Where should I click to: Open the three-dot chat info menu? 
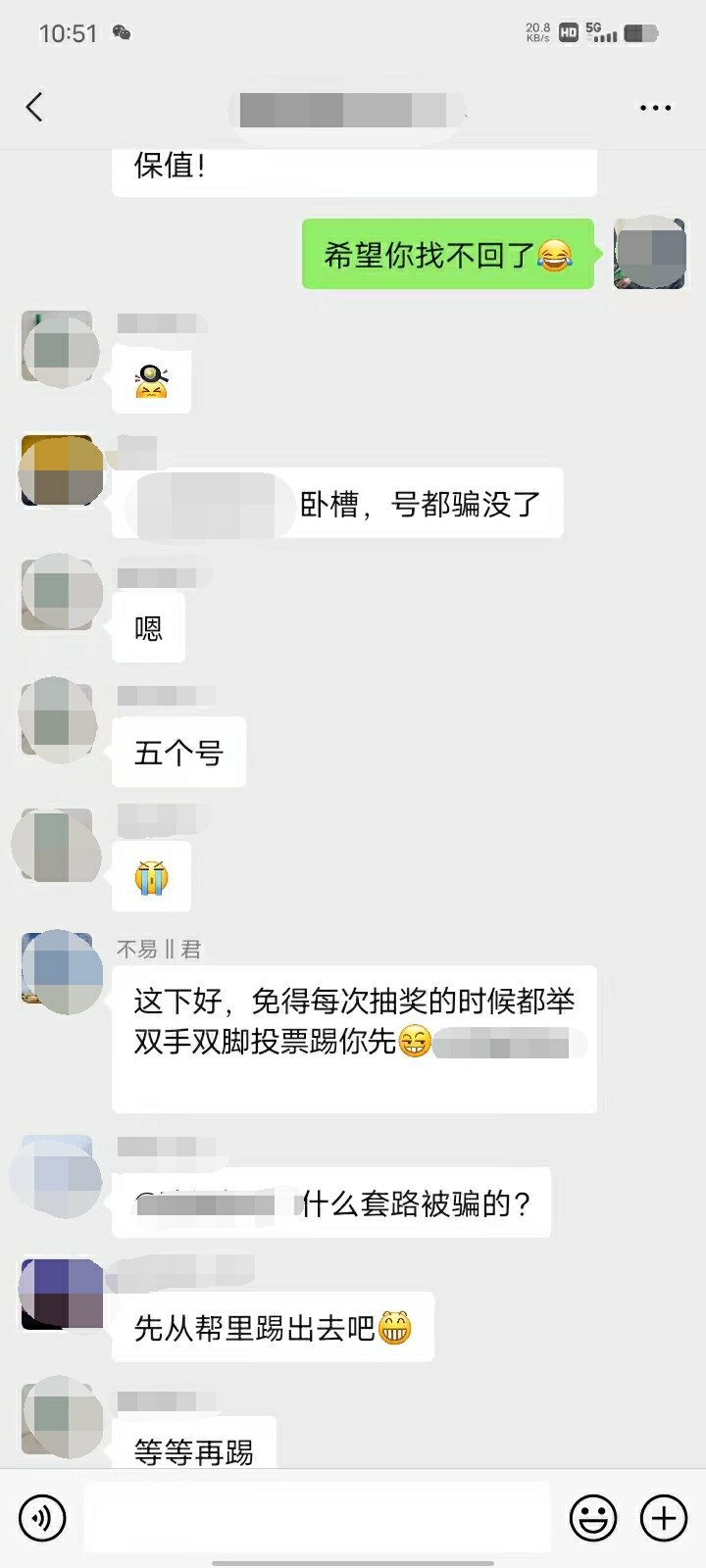(655, 108)
